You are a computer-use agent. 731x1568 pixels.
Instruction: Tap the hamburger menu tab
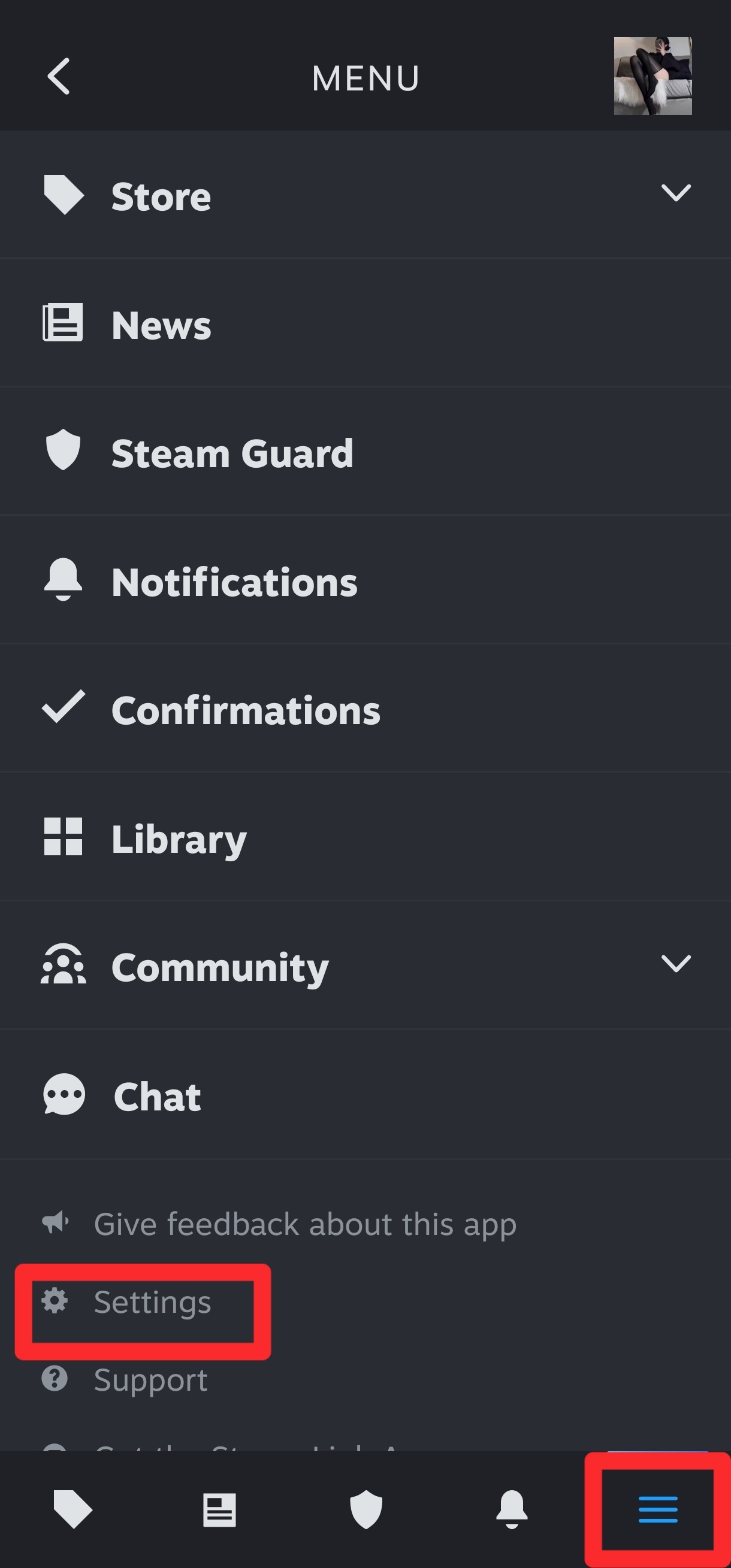point(658,1509)
